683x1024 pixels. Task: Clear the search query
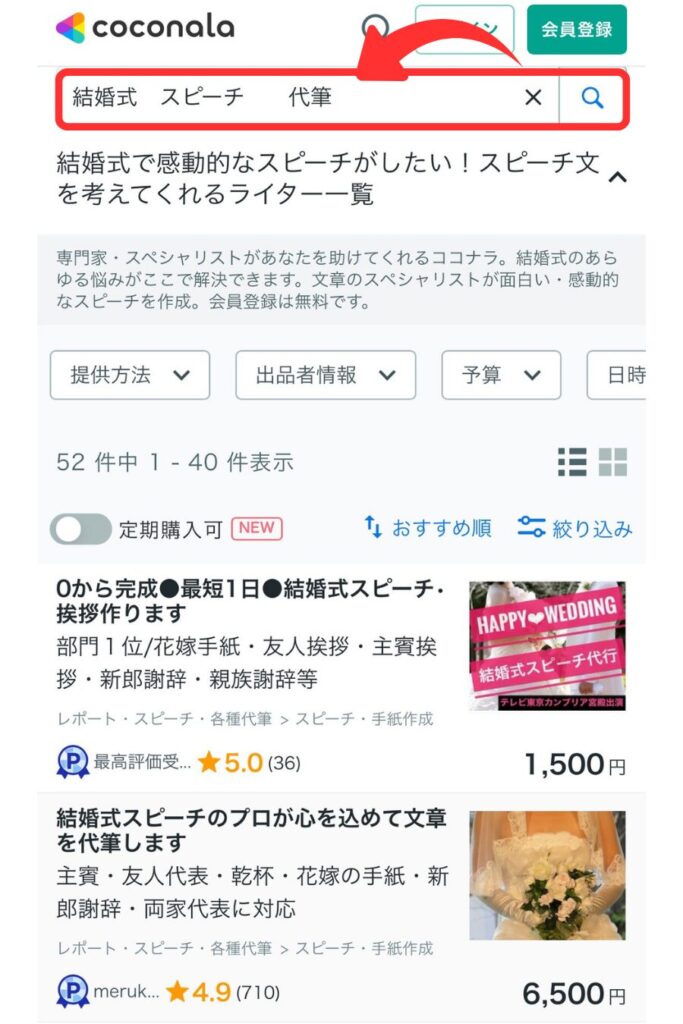pyautogui.click(x=533, y=98)
